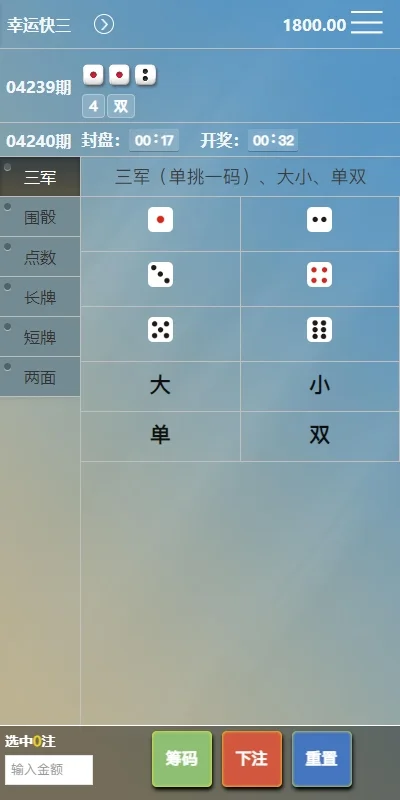Switch to the 点数 tab
Screen dimensions: 400x800
coord(40,257)
